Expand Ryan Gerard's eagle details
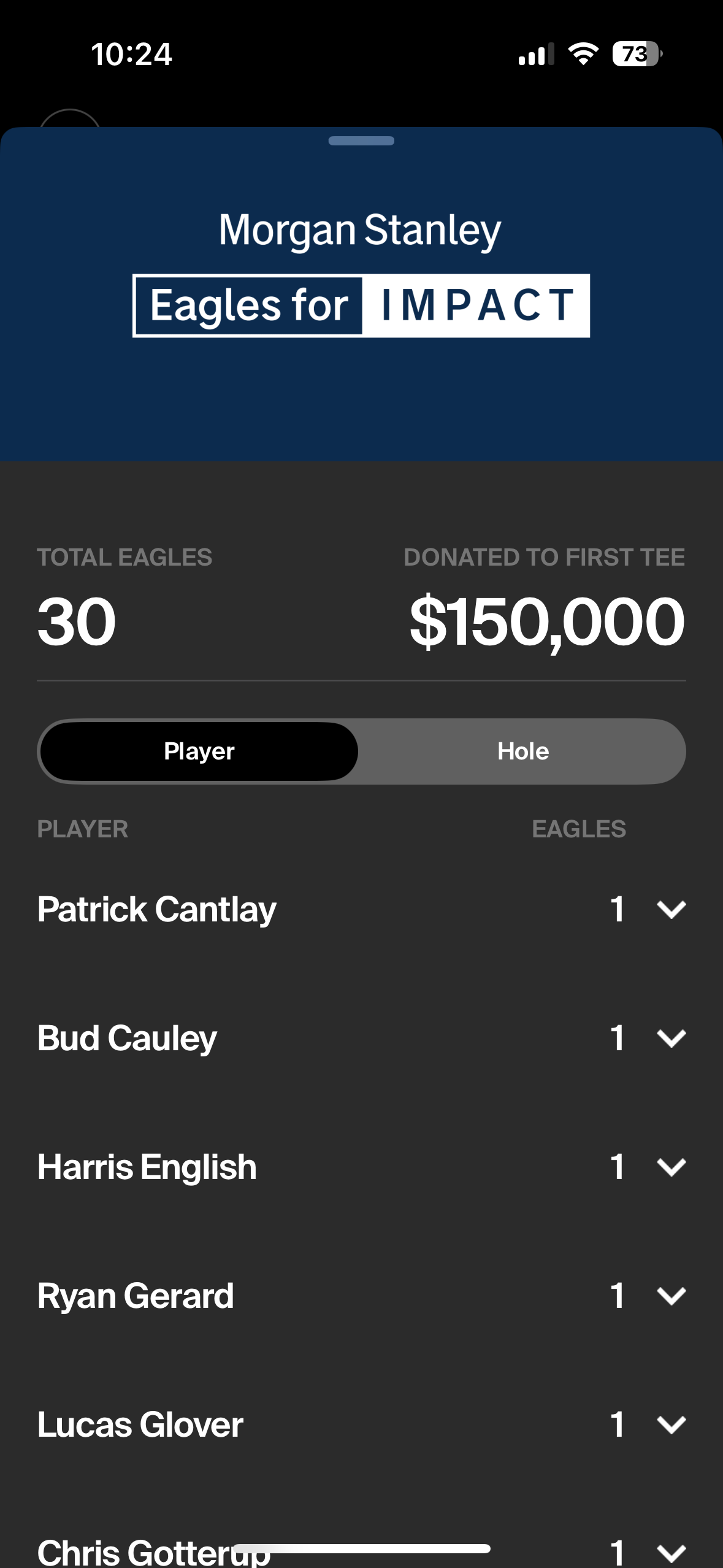723x1568 pixels. (671, 1296)
